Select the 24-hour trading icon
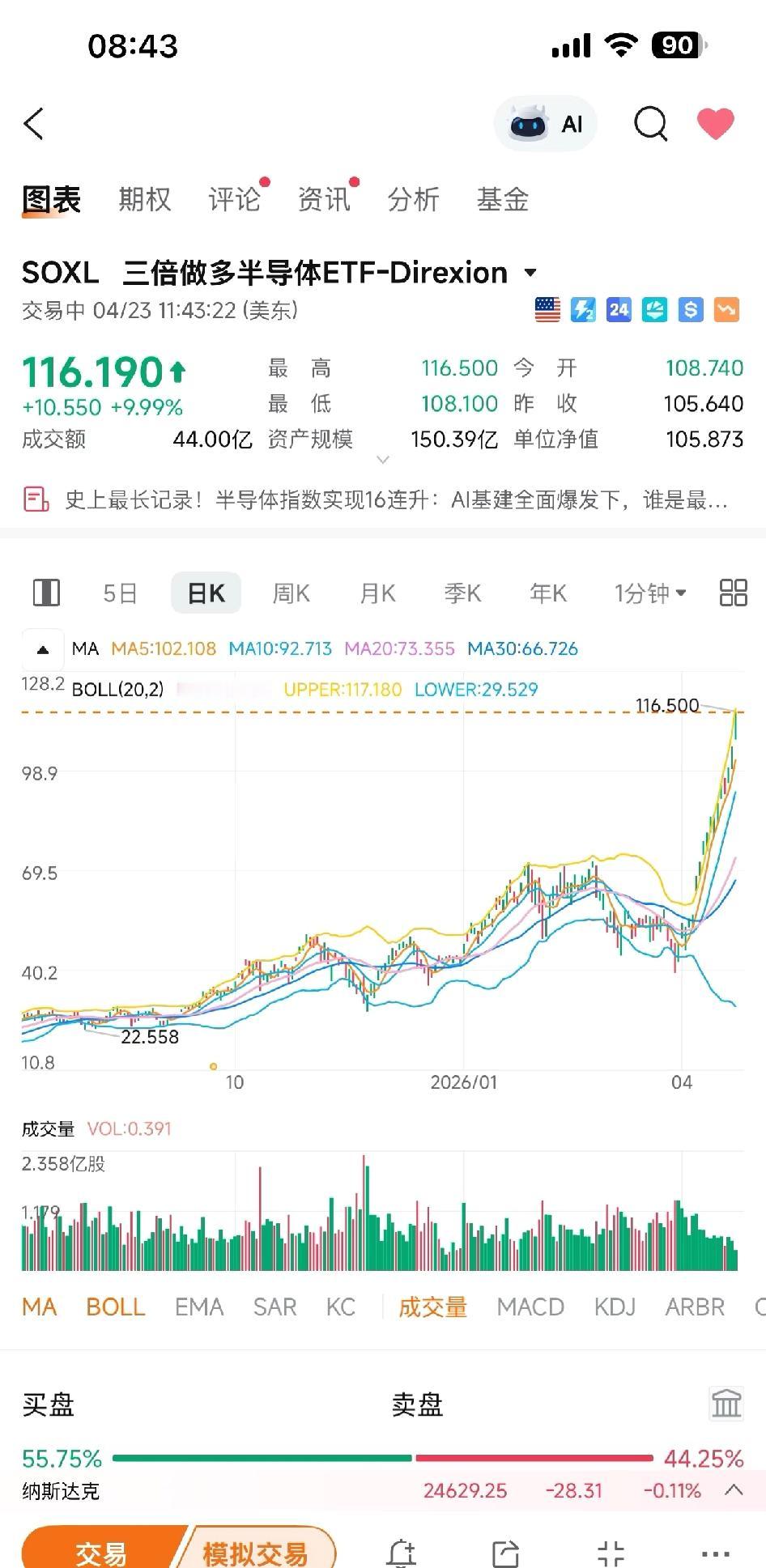The height and width of the screenshot is (1568, 766). [x=618, y=309]
